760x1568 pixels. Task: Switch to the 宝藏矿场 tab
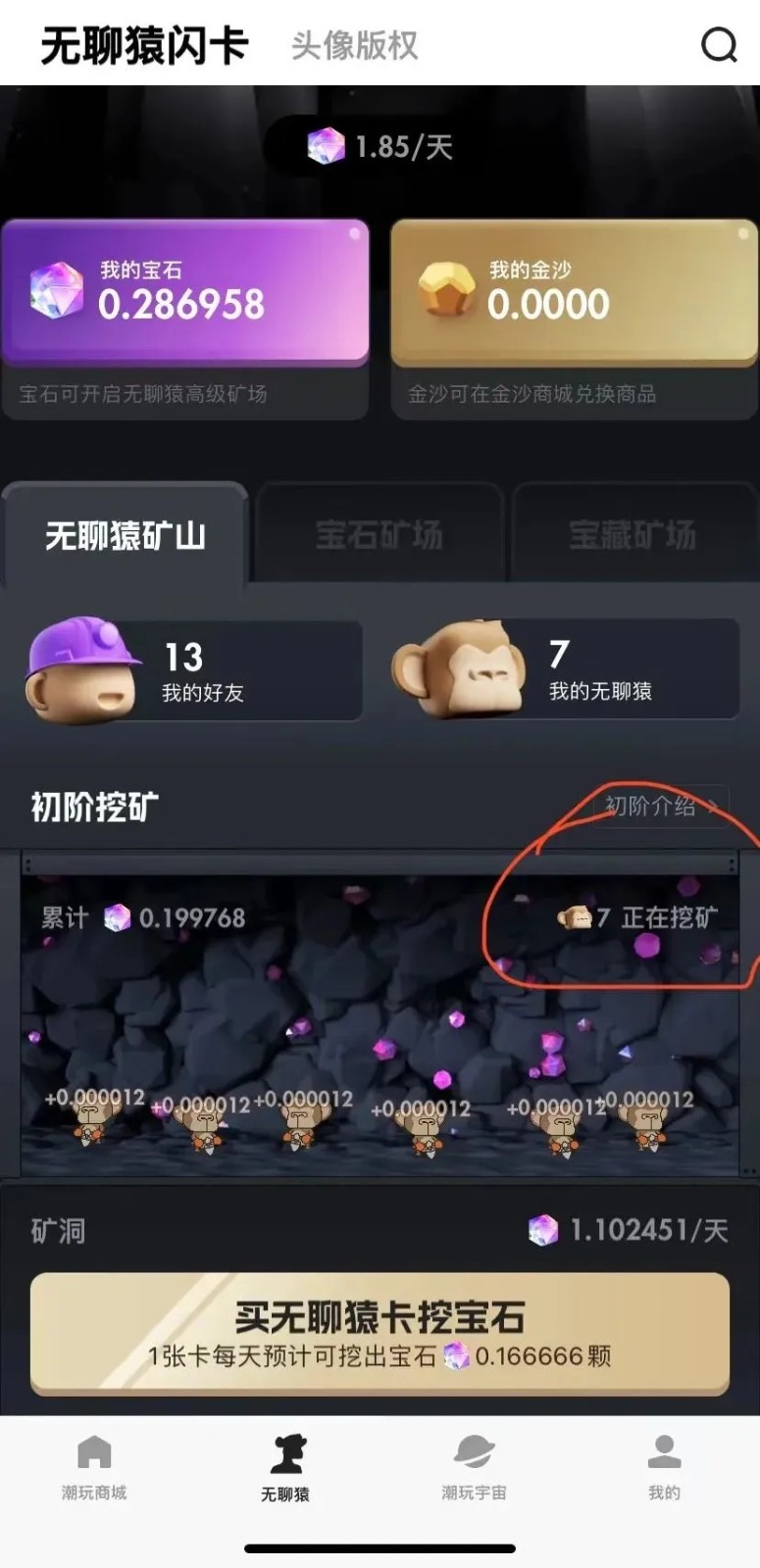tap(633, 535)
